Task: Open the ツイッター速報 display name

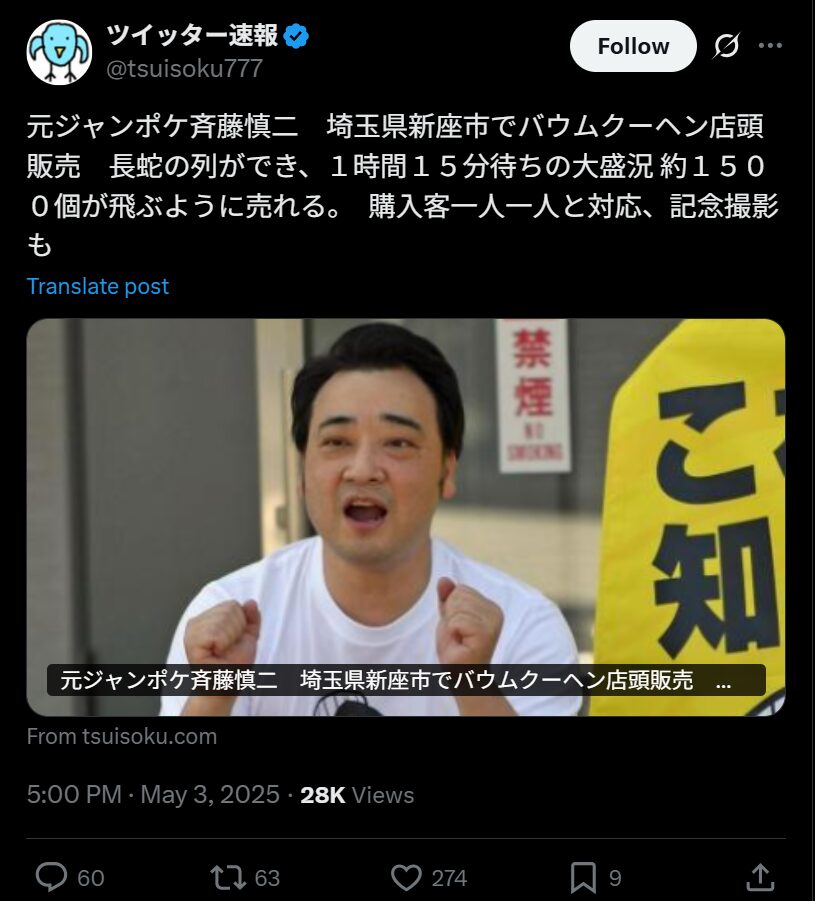Action: [x=193, y=36]
